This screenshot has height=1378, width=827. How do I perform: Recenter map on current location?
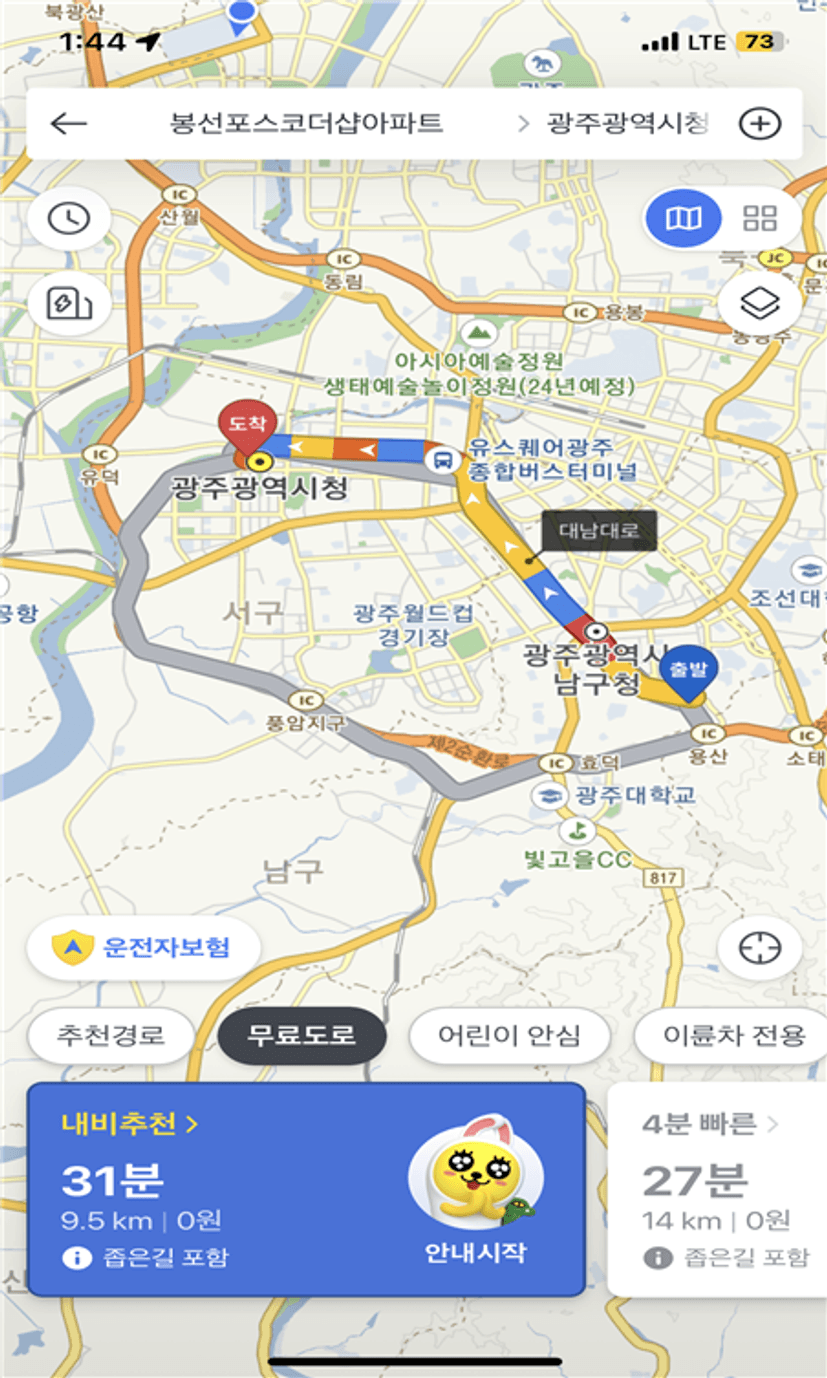[759, 947]
